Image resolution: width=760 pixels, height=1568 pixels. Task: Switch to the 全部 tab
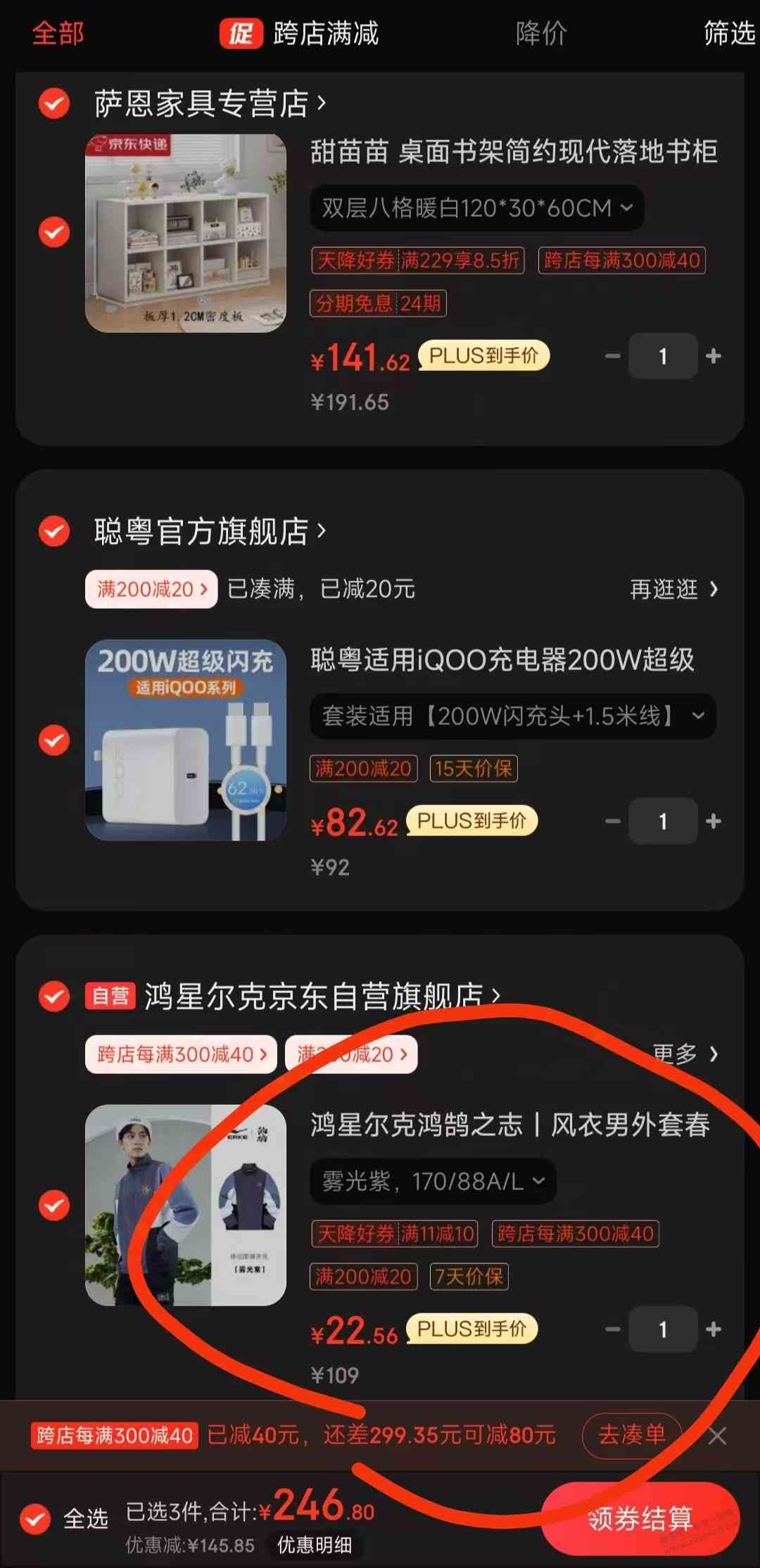58,33
